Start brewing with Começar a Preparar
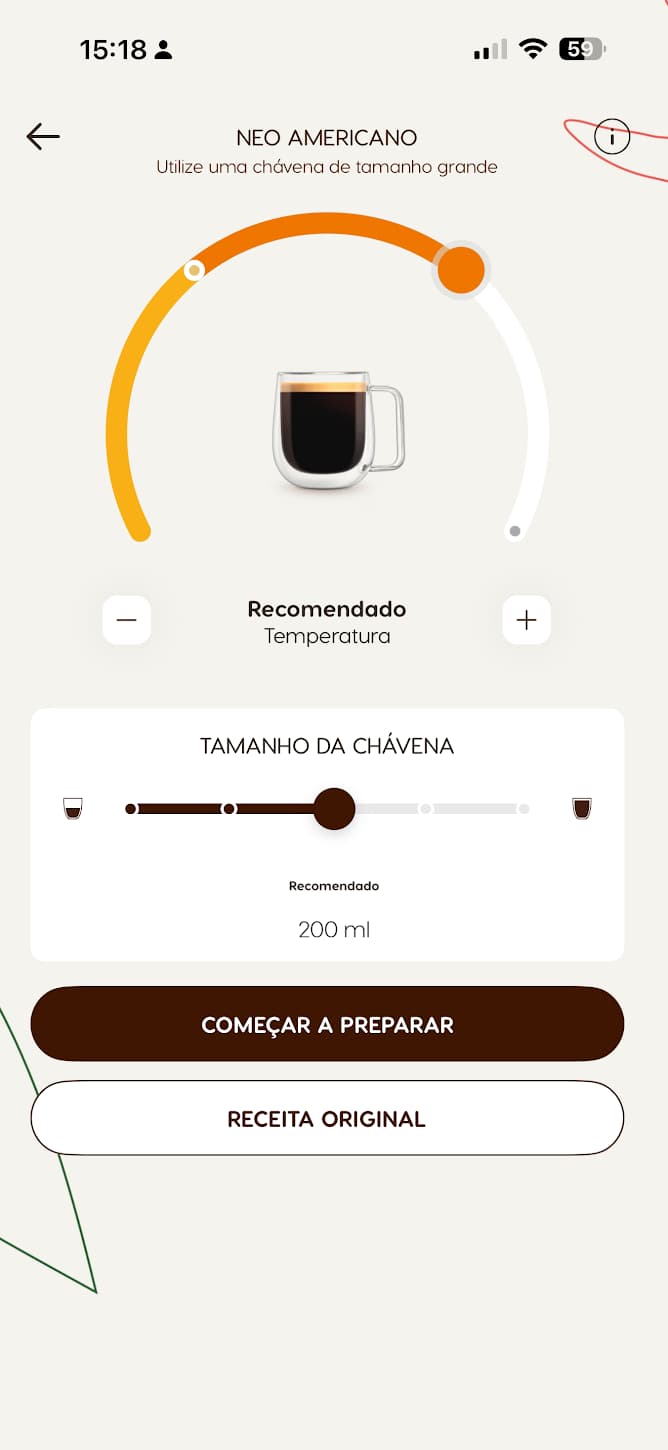 (x=327, y=1024)
